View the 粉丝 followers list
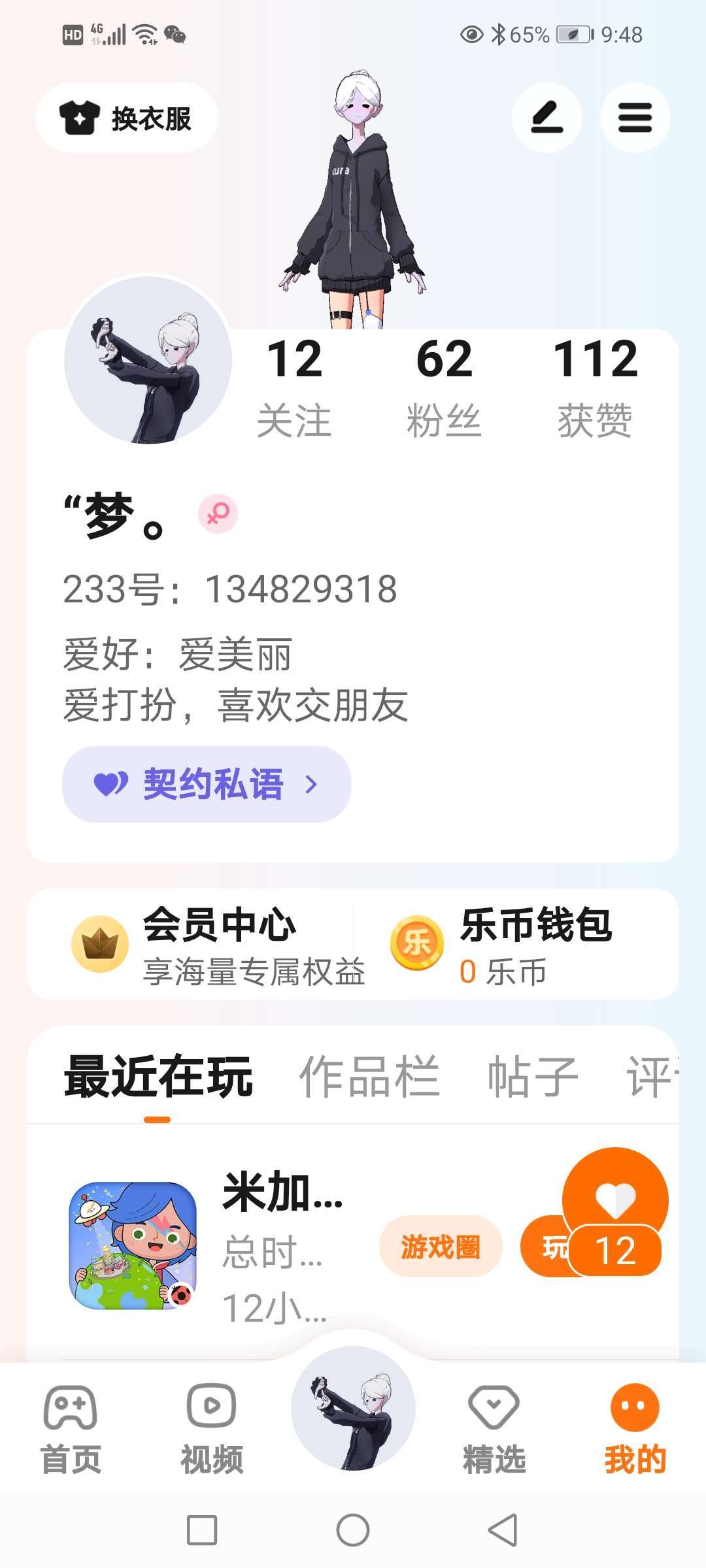The width and height of the screenshot is (706, 1568). 444,387
